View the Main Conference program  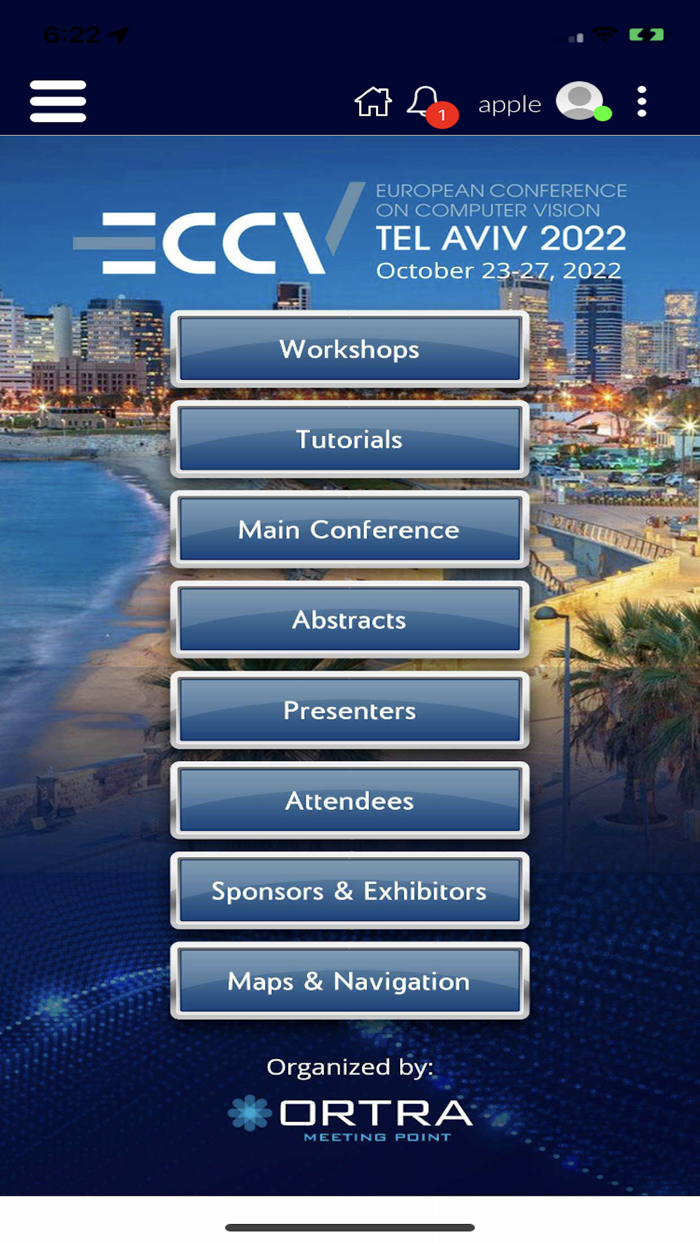tap(349, 530)
